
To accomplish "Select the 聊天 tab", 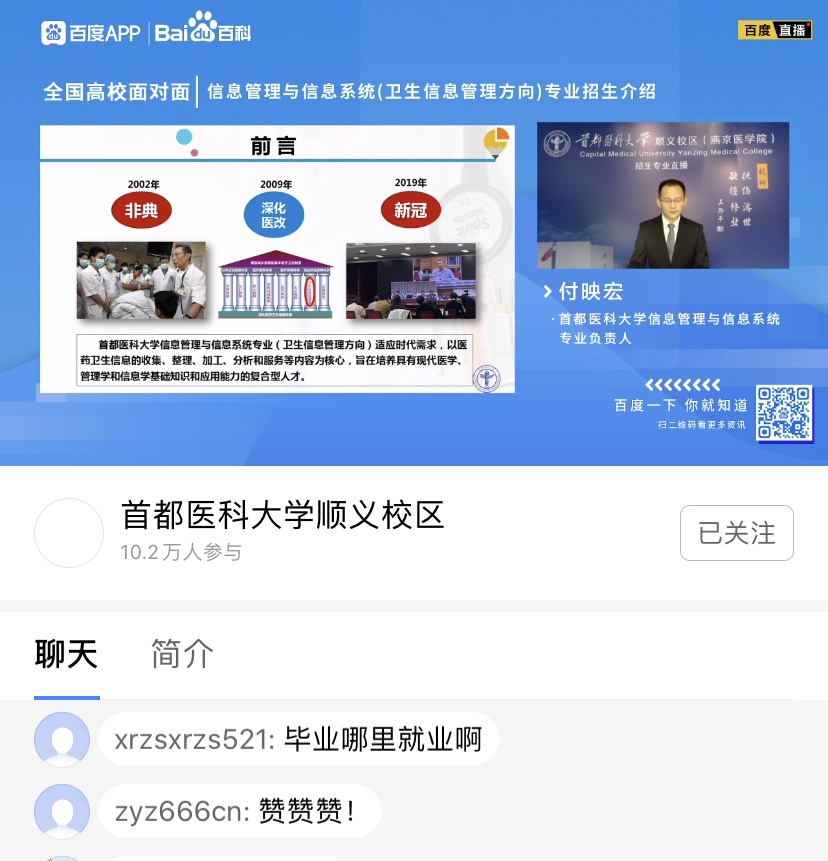I will tap(66, 654).
